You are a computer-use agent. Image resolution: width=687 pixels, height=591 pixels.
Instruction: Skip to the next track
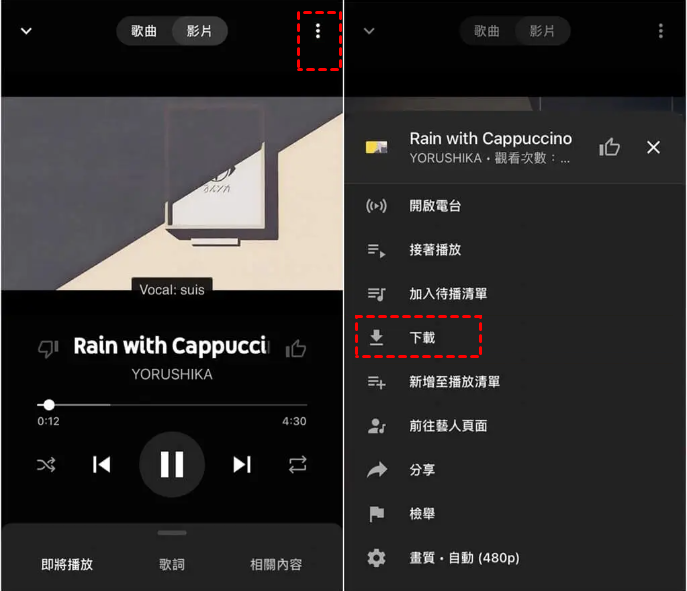pyautogui.click(x=242, y=464)
